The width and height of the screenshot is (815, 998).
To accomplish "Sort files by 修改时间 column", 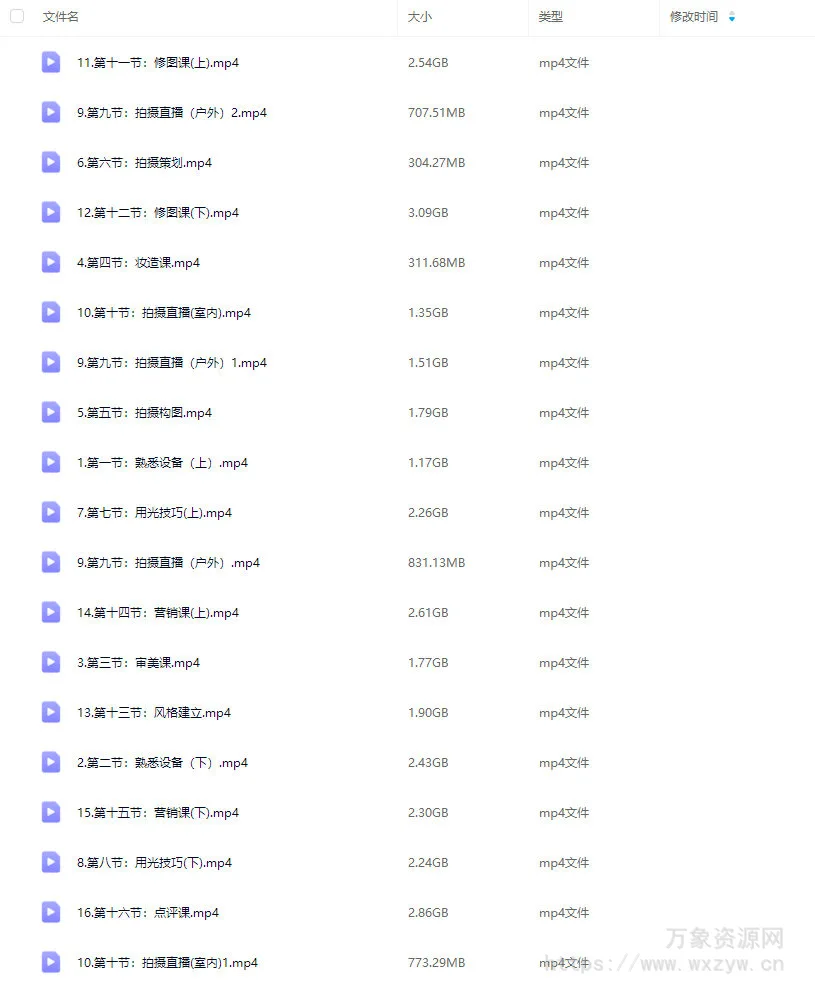I will coord(694,17).
